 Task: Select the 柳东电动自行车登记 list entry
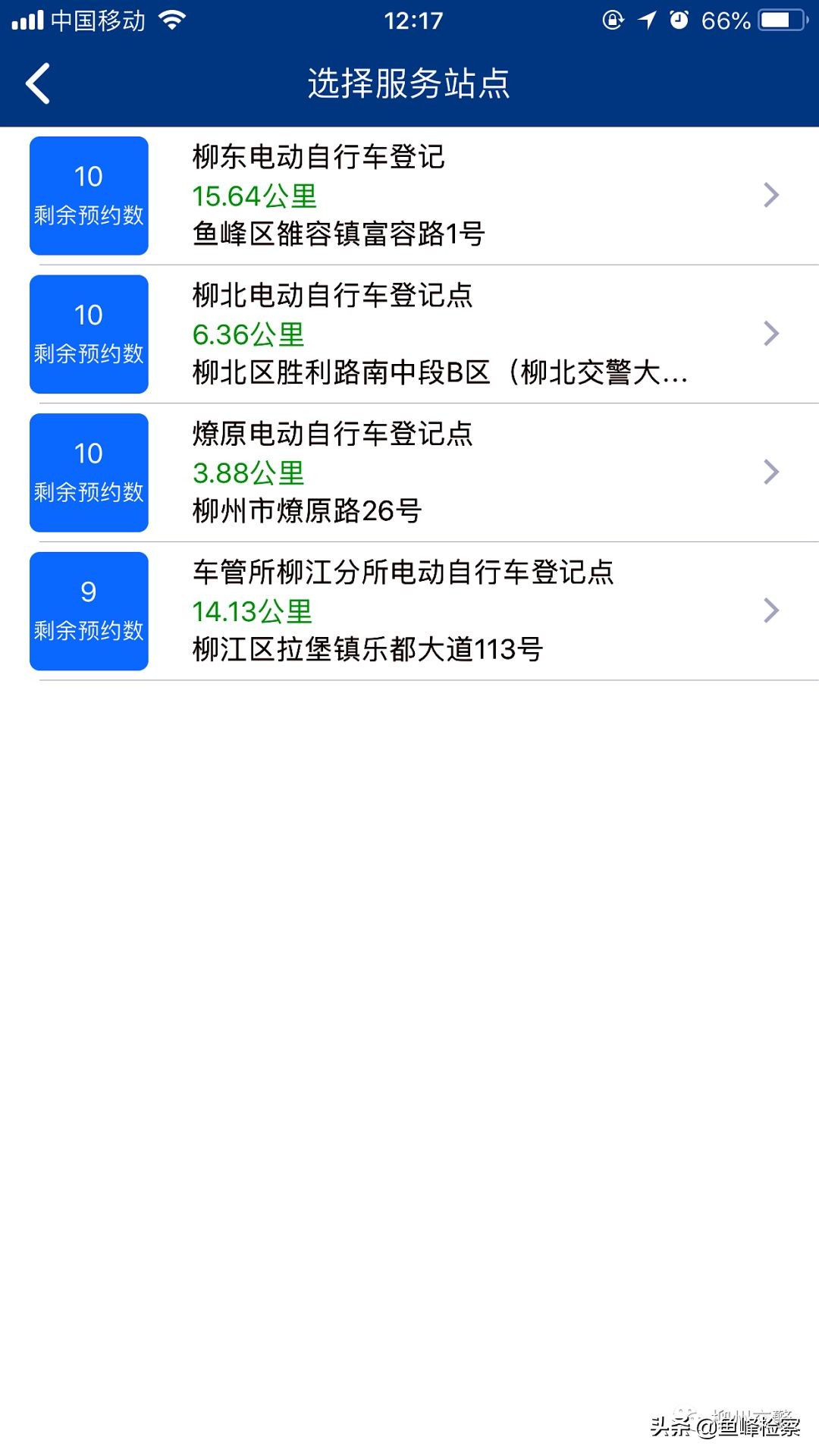pos(409,195)
